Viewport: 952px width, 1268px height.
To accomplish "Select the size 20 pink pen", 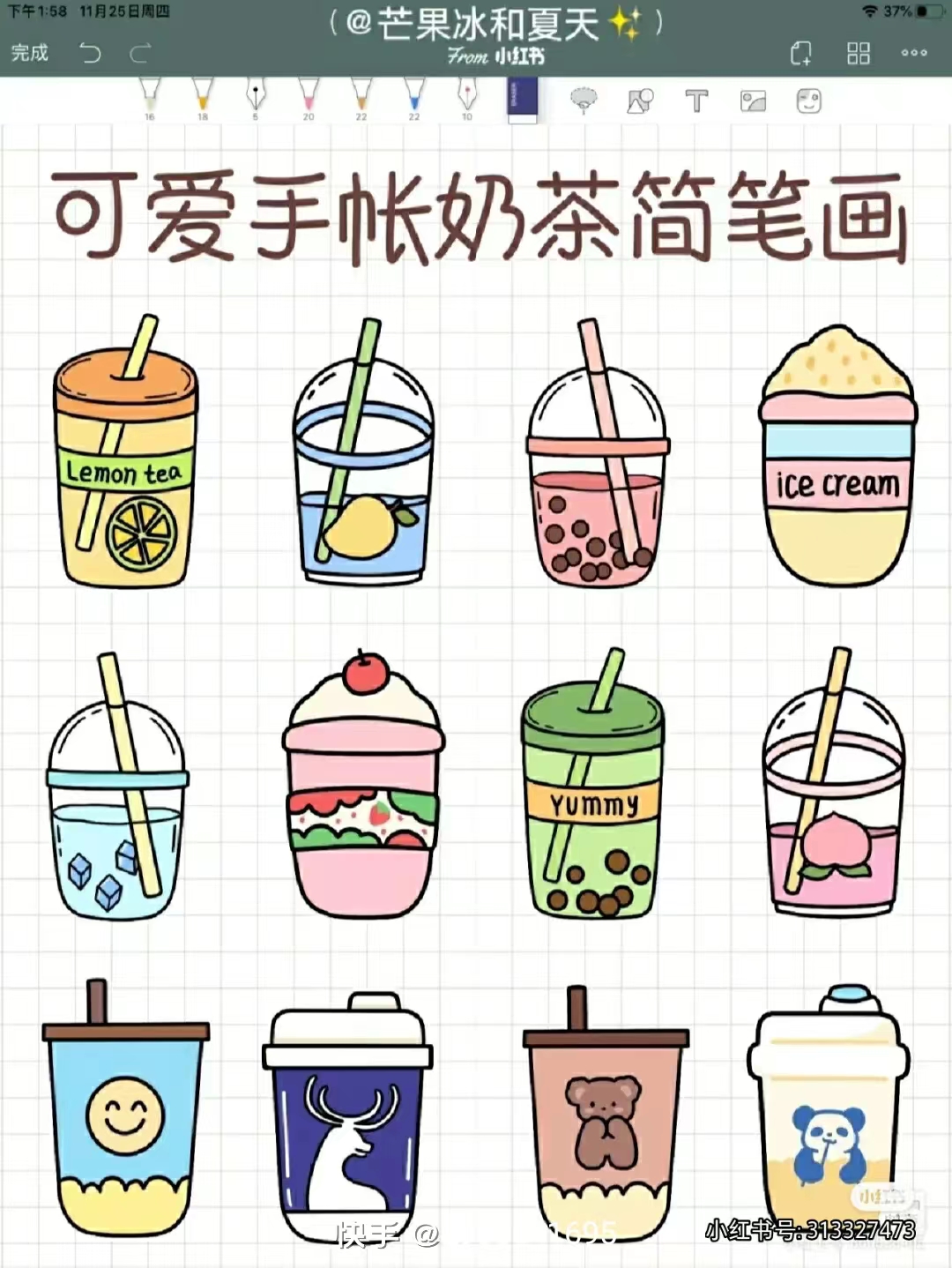I will pos(309,99).
